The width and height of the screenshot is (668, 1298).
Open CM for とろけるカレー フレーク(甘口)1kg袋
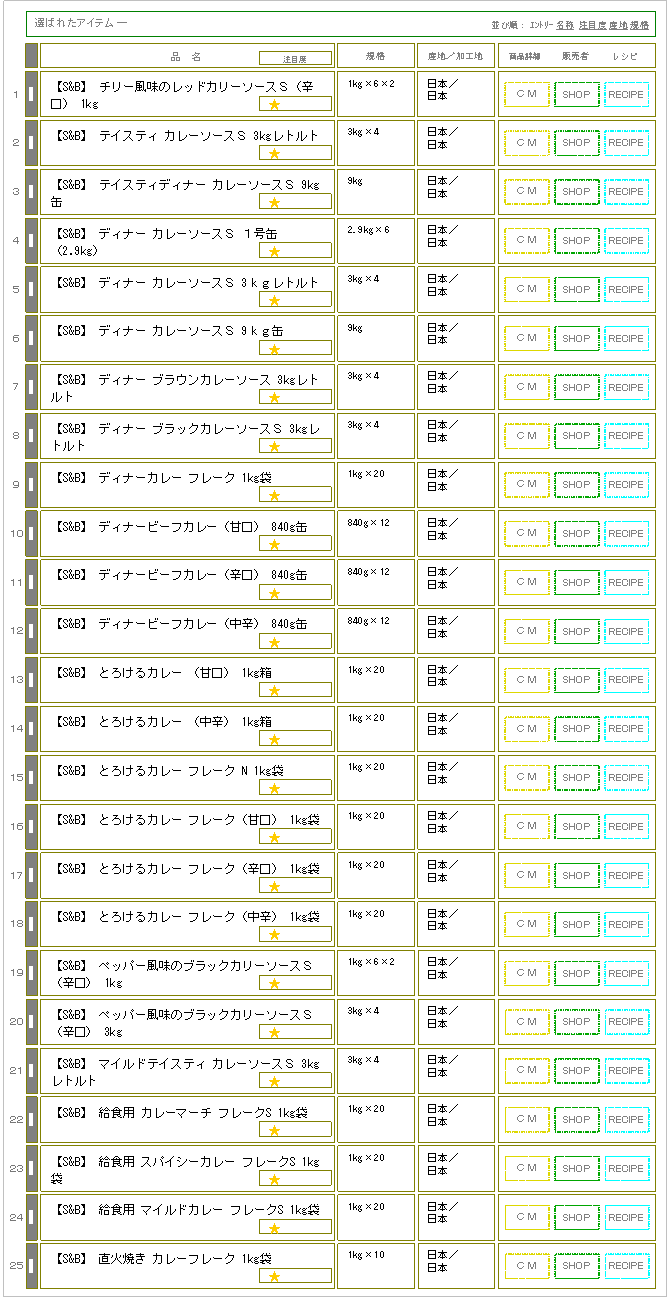point(526,827)
